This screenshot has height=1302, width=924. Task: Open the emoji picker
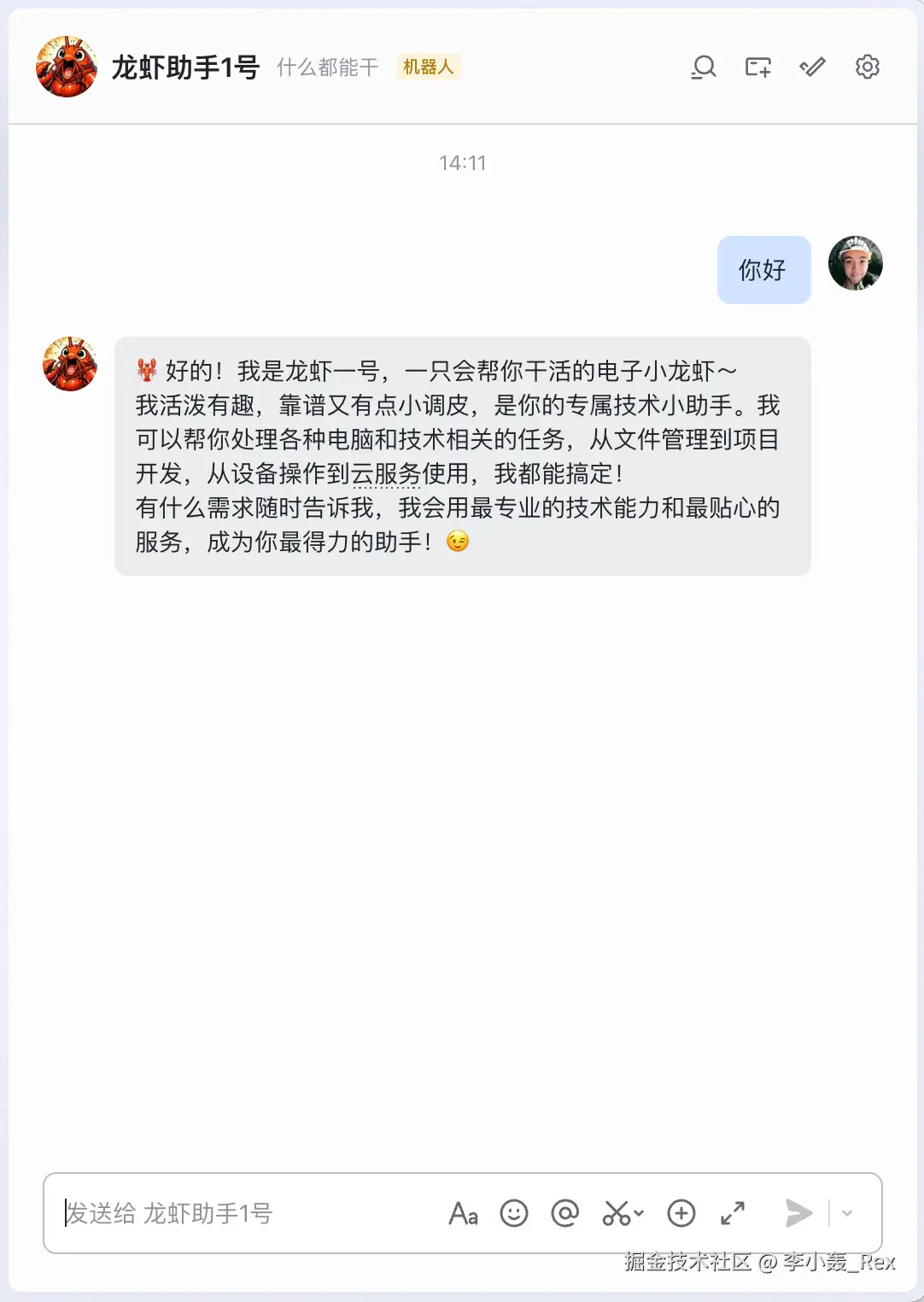(x=514, y=1213)
